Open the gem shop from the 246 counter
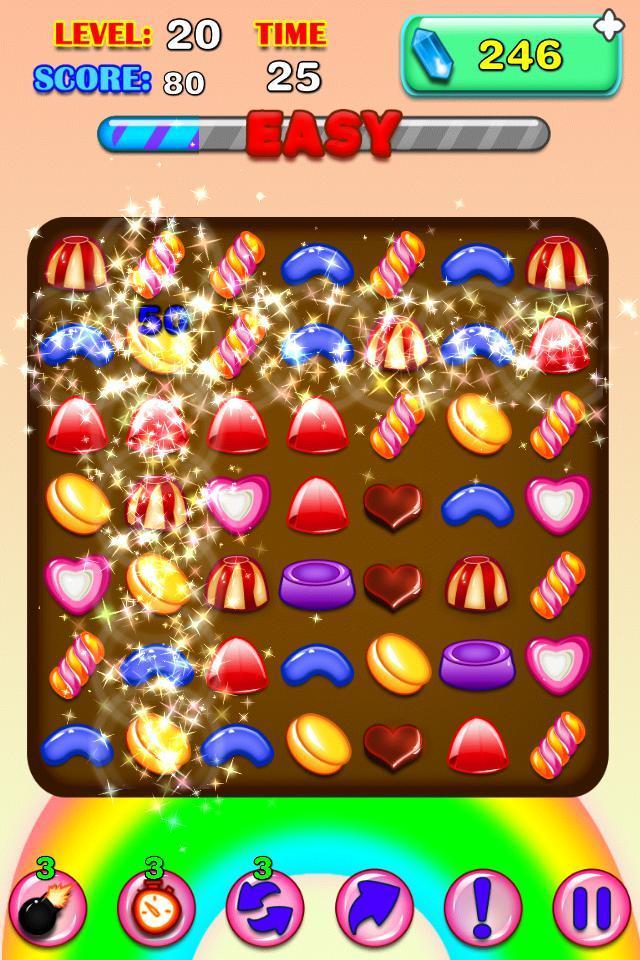The height and width of the screenshot is (960, 640). [512, 56]
